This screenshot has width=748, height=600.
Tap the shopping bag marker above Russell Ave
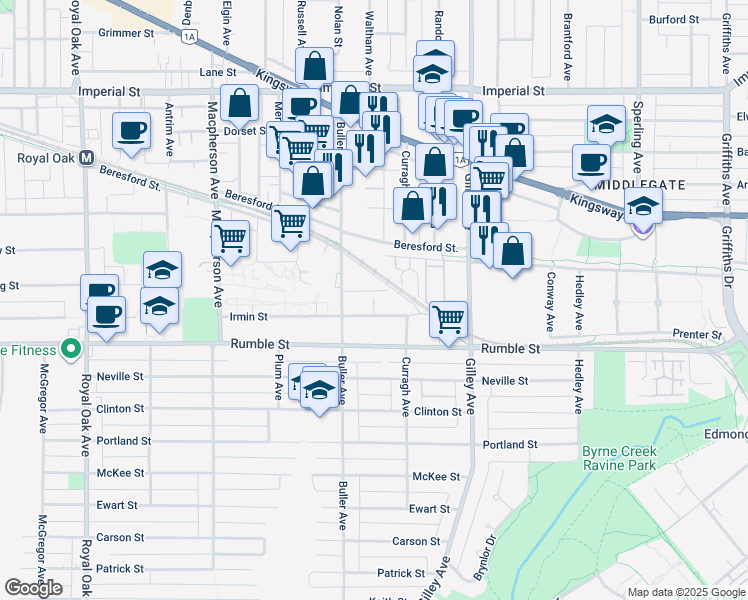[x=314, y=67]
